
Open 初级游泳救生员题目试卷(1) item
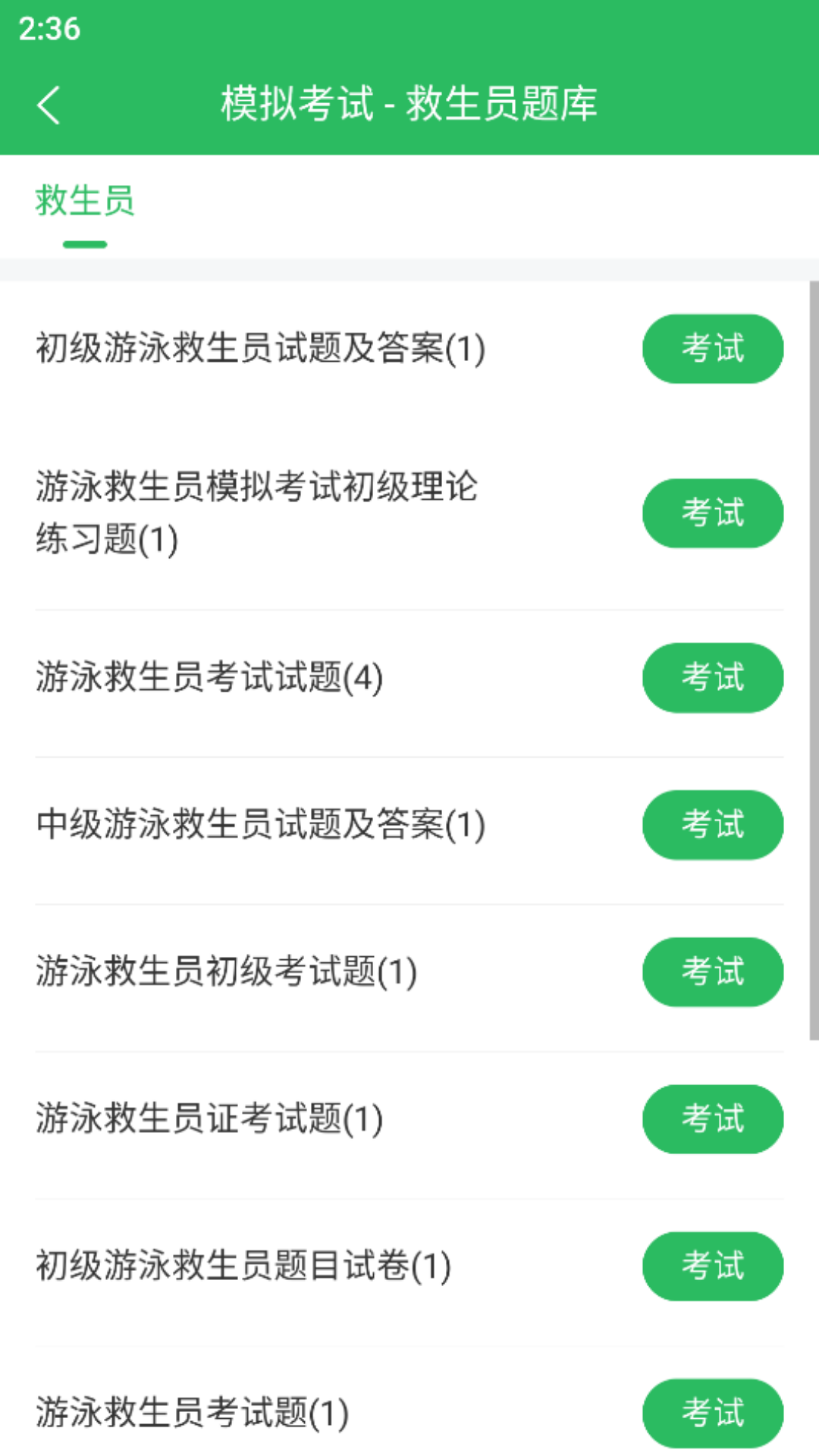coord(243,1266)
